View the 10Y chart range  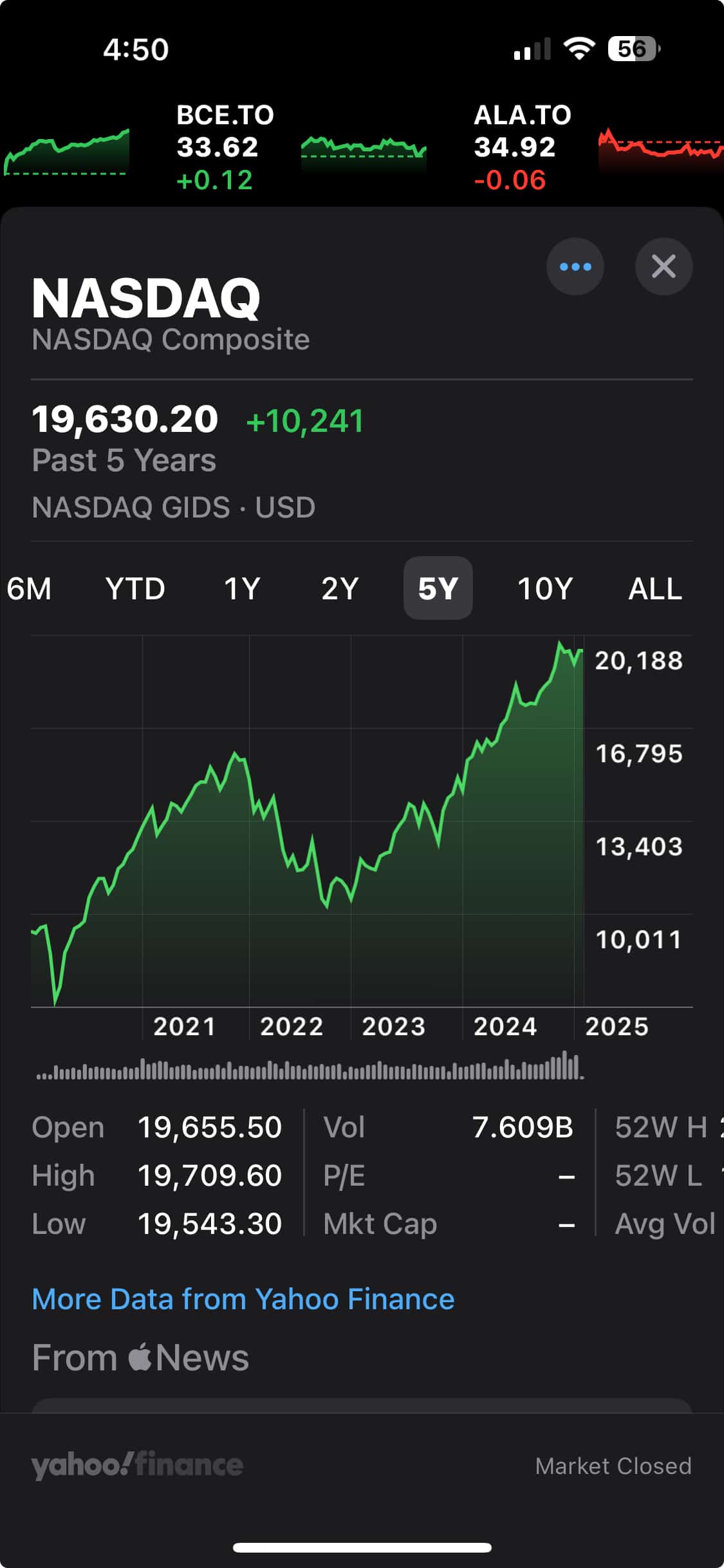point(545,588)
